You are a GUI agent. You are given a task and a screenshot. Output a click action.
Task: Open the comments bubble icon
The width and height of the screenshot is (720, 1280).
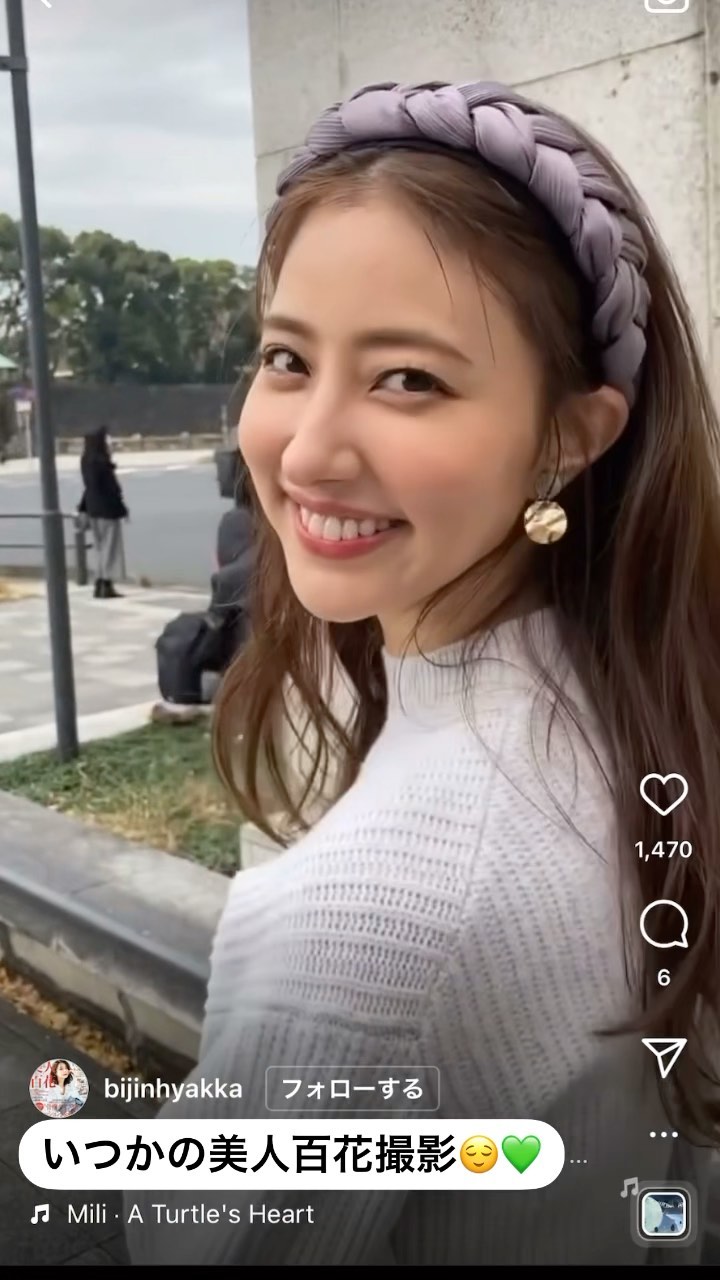[x=664, y=925]
